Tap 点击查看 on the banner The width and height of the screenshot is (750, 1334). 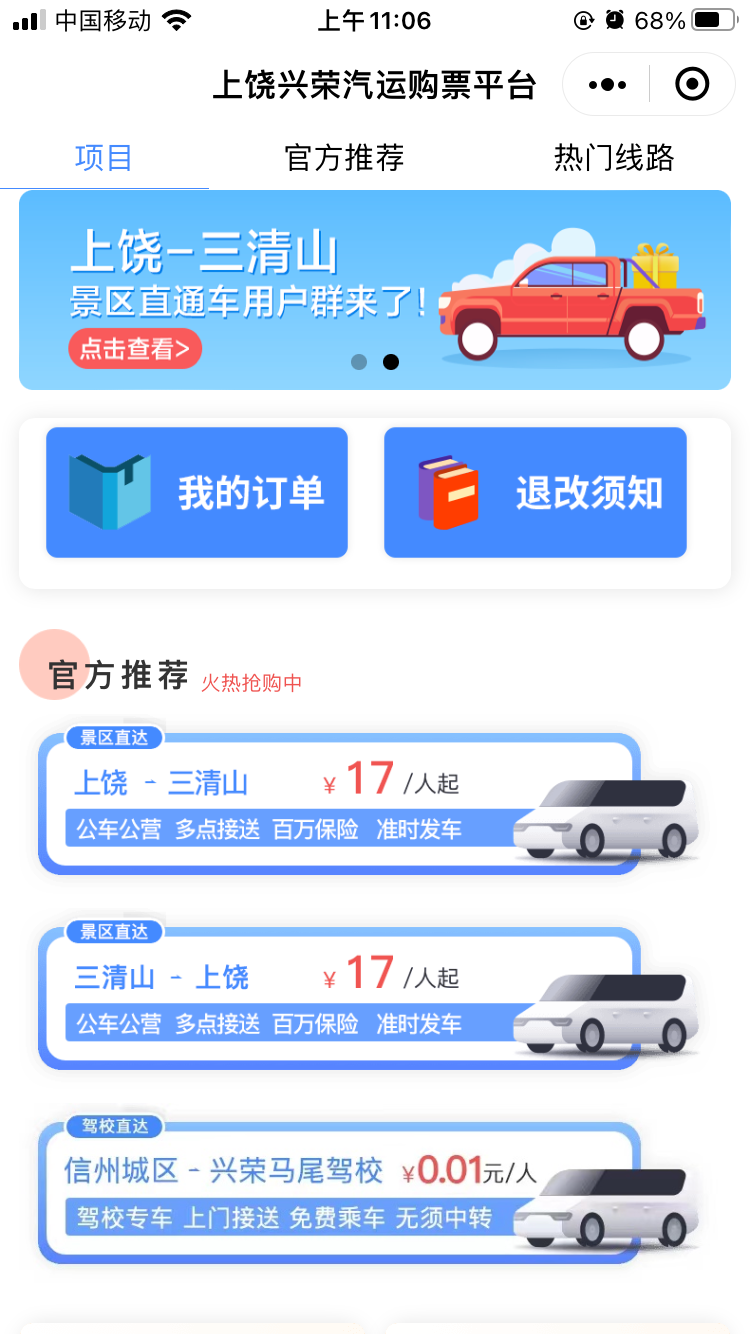point(135,349)
